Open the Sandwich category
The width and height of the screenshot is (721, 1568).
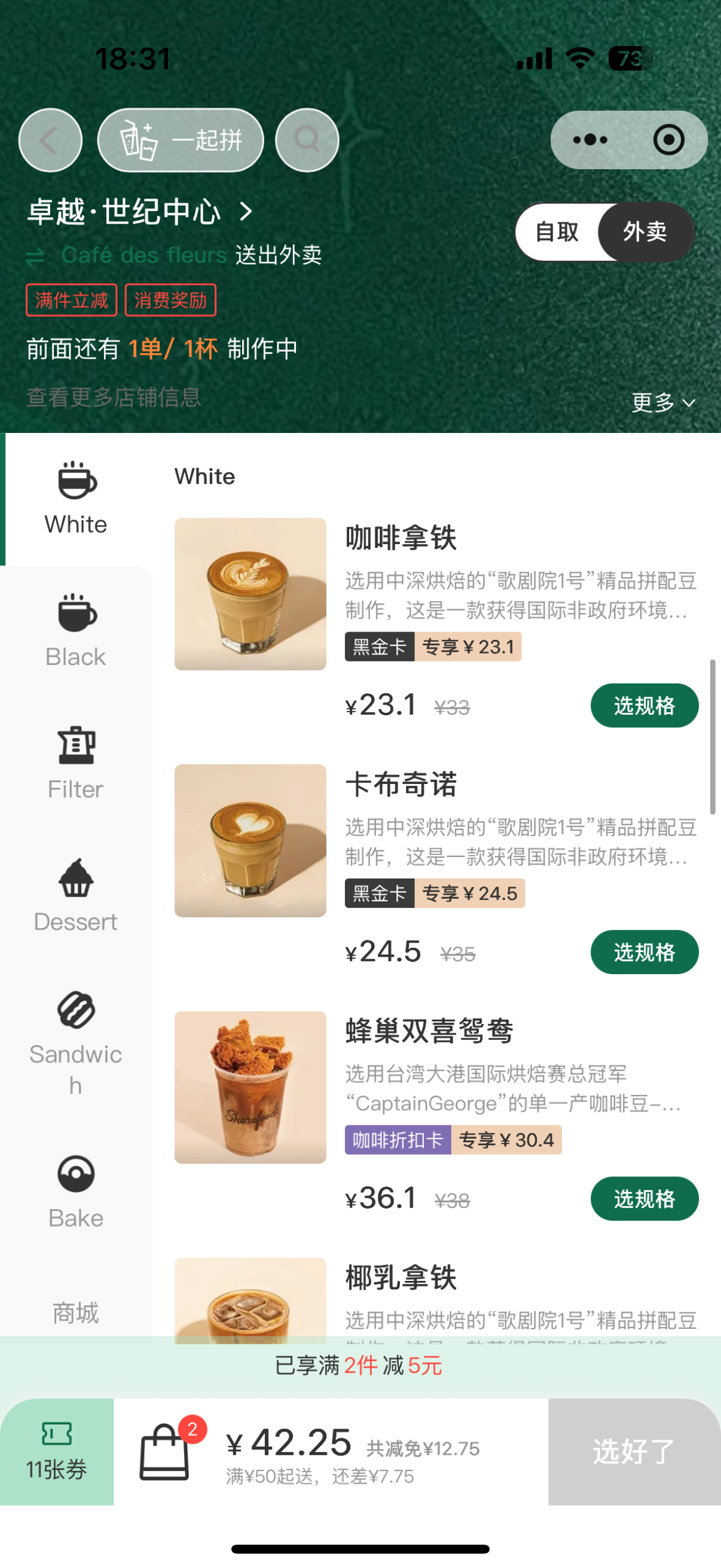(75, 1042)
